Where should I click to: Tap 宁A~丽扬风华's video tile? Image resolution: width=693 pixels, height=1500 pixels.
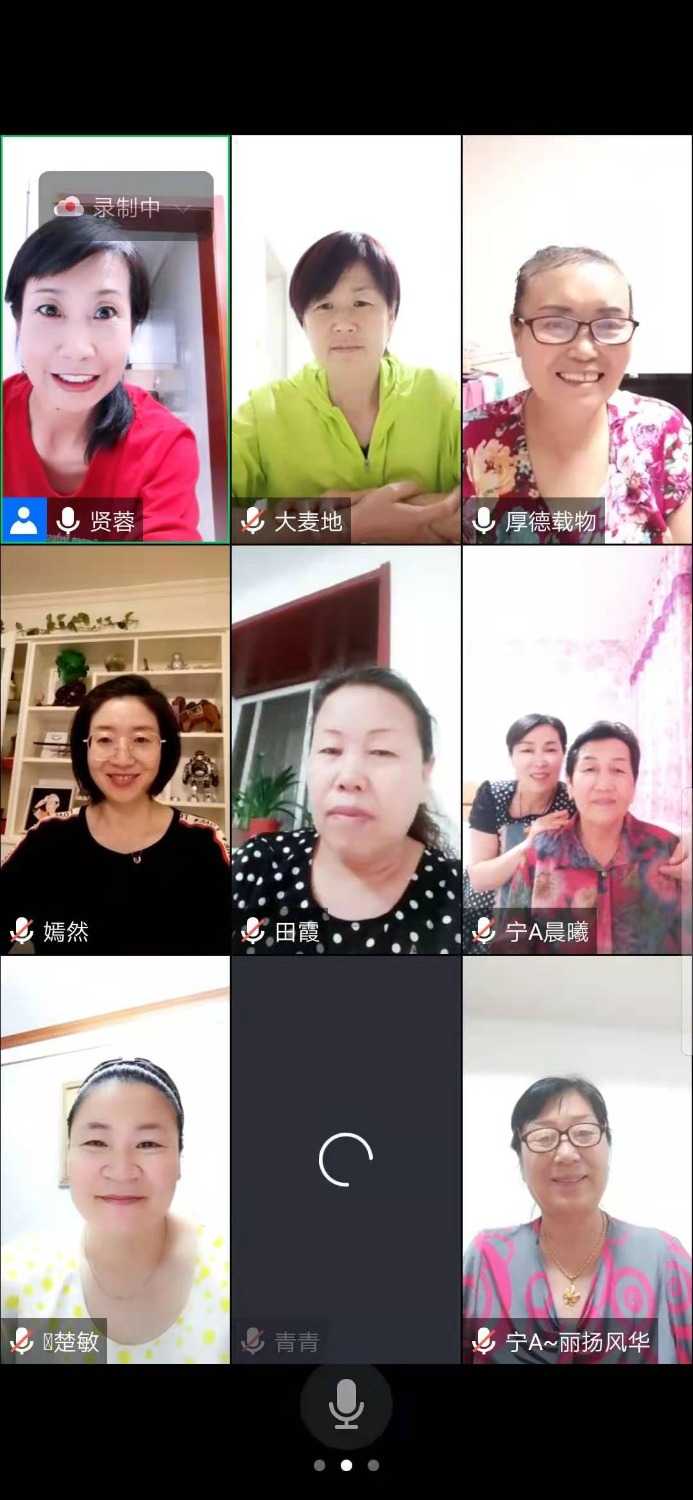pos(577,1160)
